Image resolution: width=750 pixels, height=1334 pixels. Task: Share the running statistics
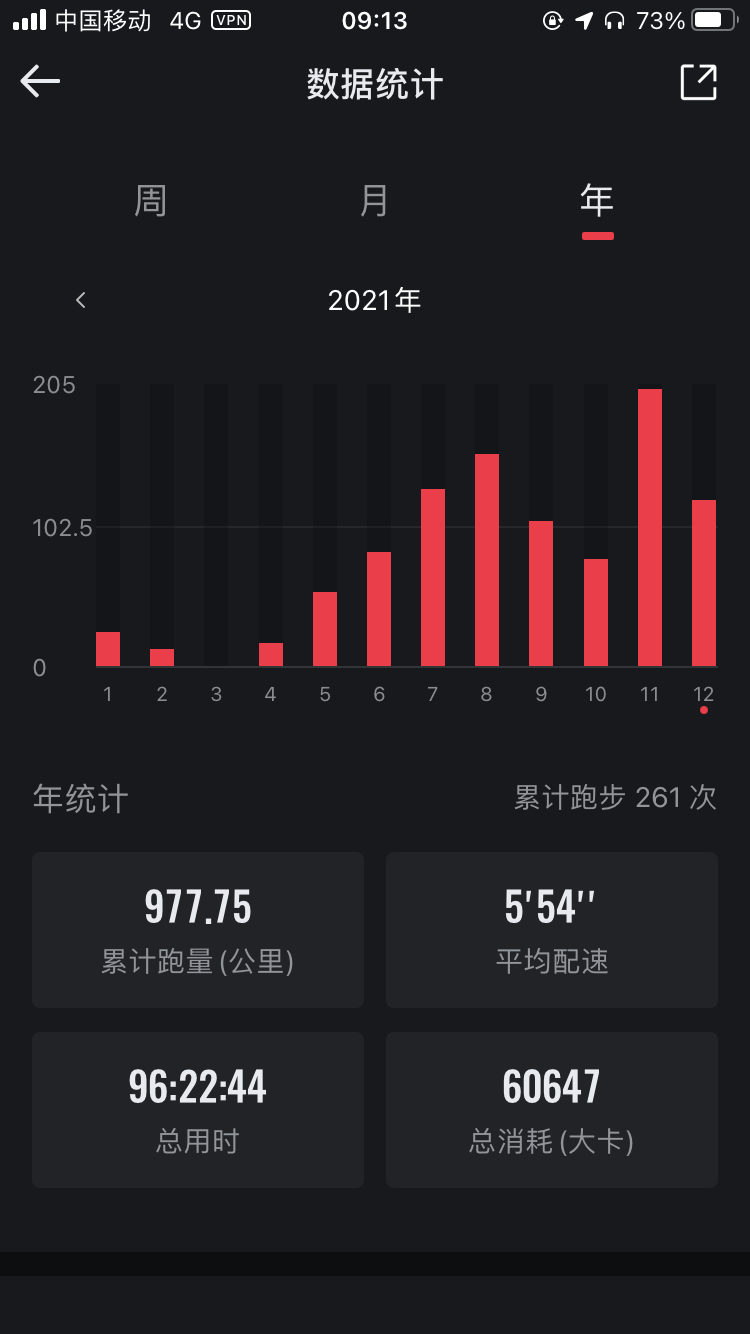point(698,82)
